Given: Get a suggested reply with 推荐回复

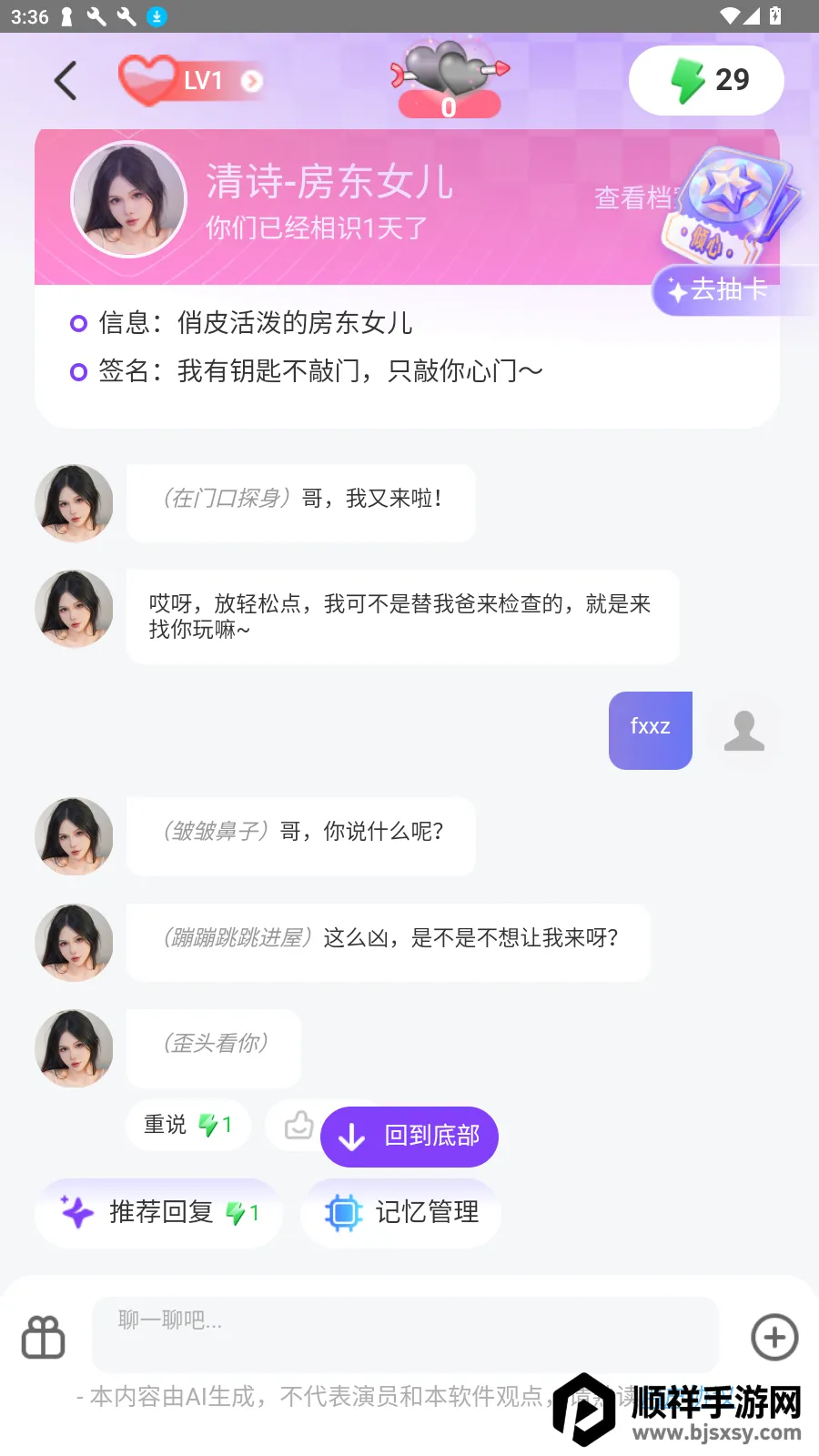Looking at the screenshot, I should (159, 1212).
